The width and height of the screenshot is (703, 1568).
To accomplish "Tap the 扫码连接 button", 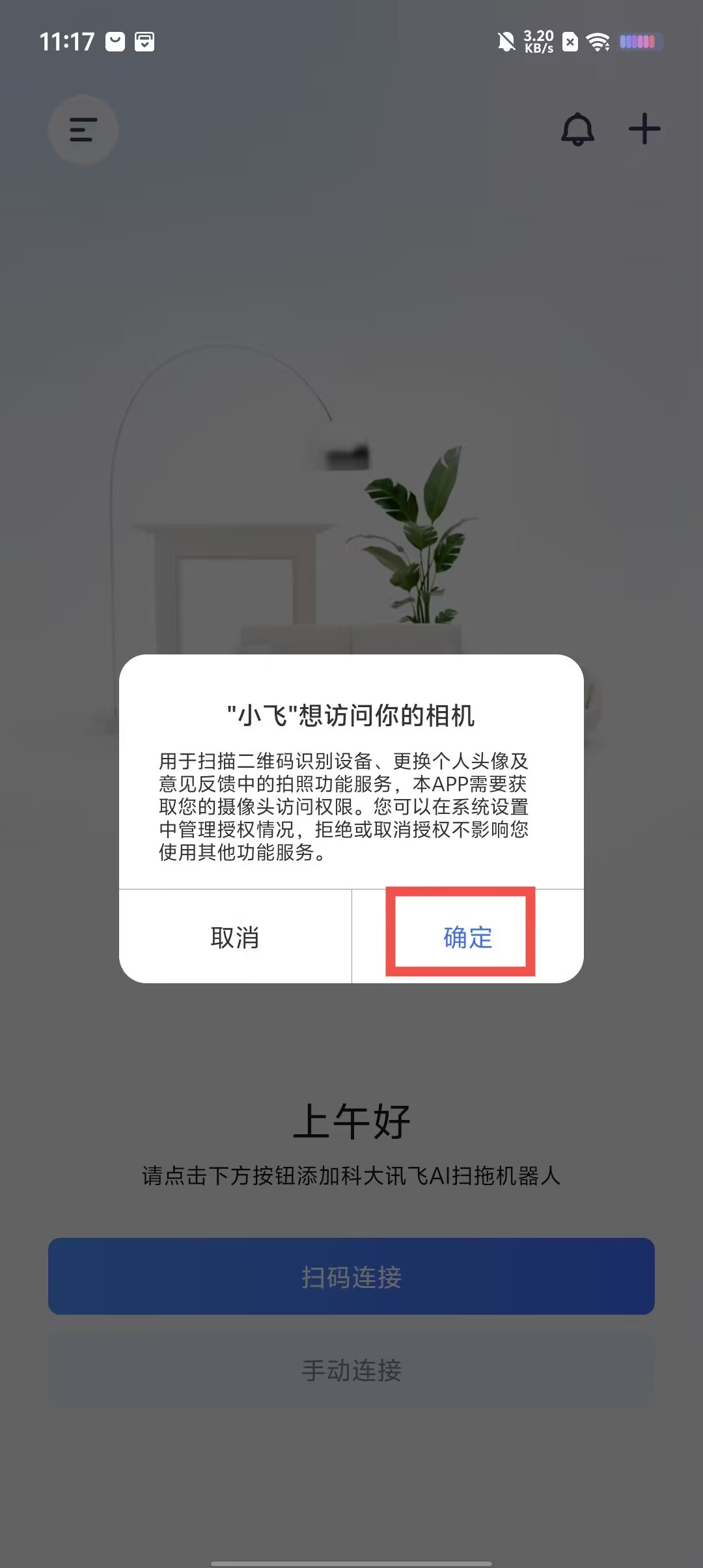I will coord(351,1277).
